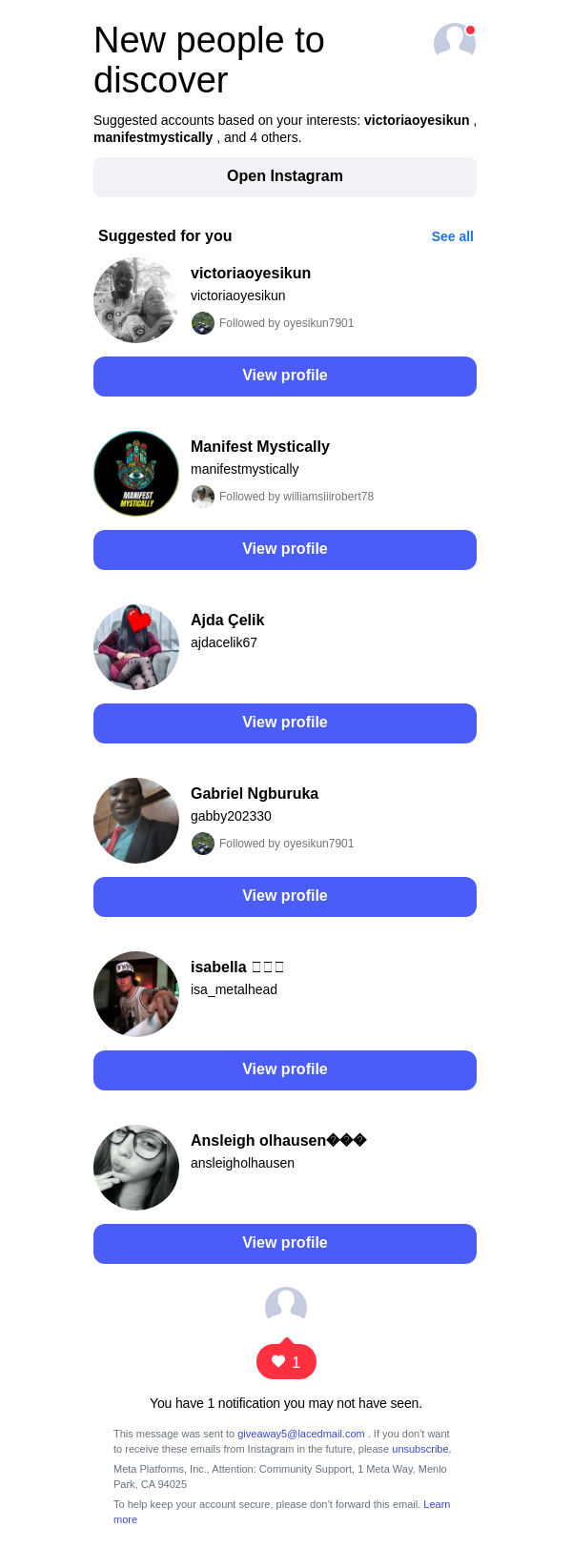Open the Learn more link
This screenshot has height=1568, width=572.
coord(436,1504)
